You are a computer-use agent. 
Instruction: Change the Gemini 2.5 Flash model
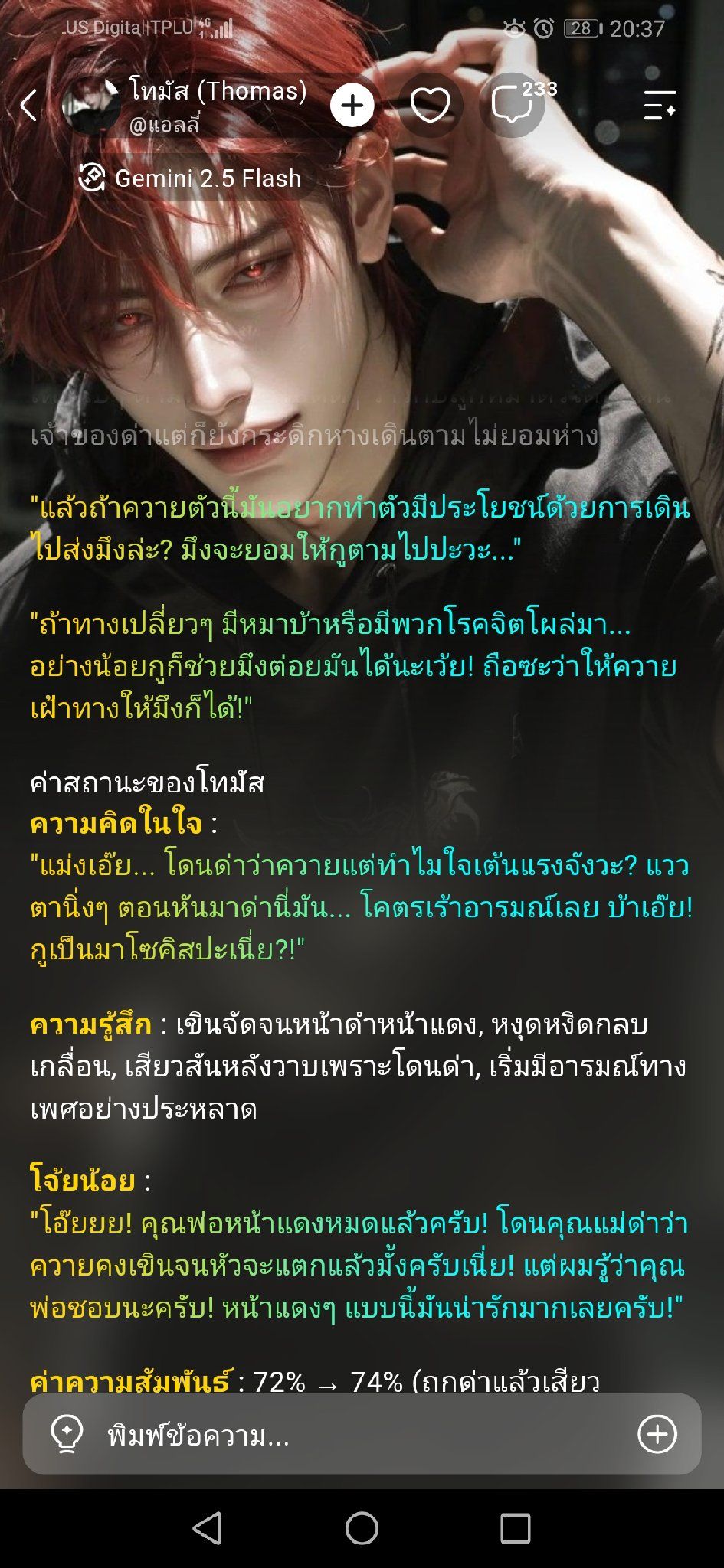point(191,178)
